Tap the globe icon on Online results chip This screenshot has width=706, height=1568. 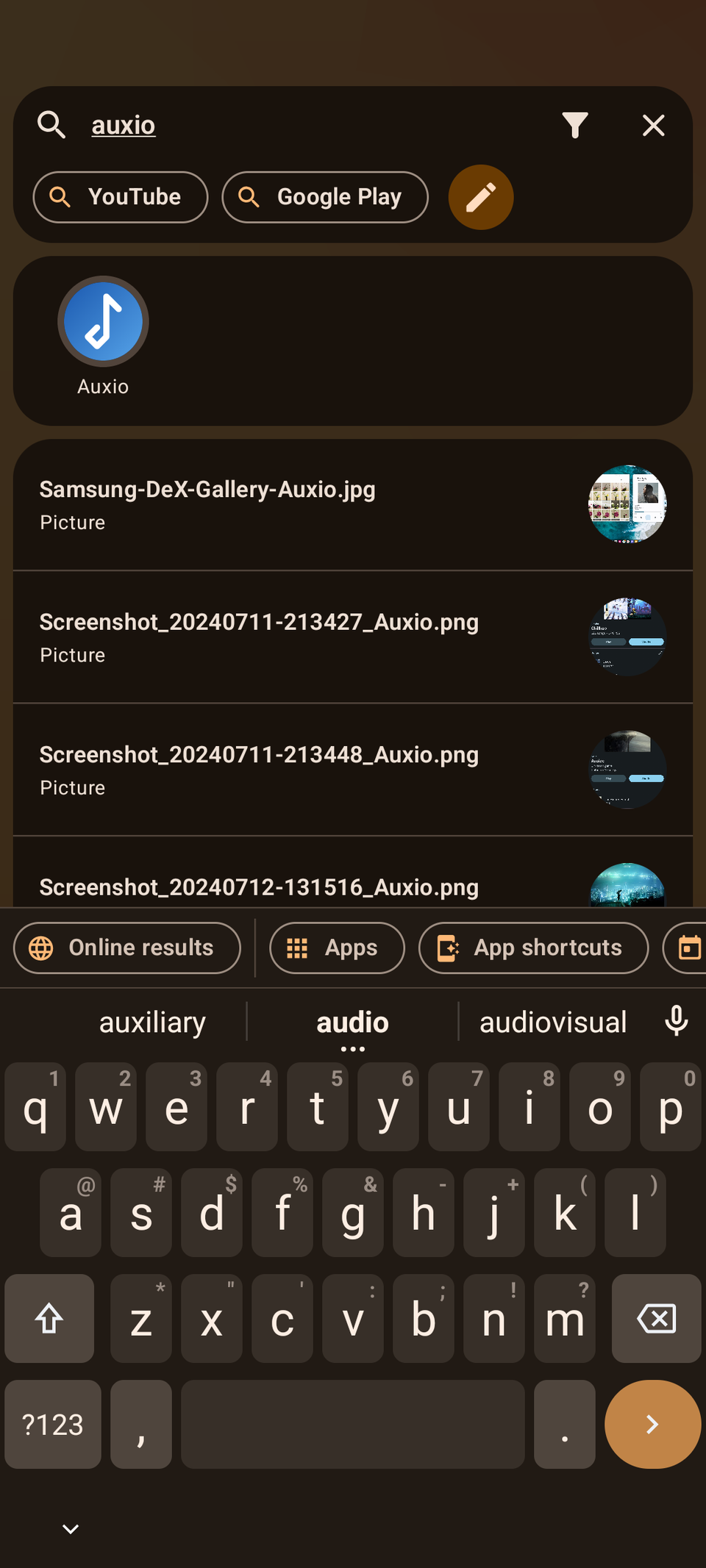[40, 948]
